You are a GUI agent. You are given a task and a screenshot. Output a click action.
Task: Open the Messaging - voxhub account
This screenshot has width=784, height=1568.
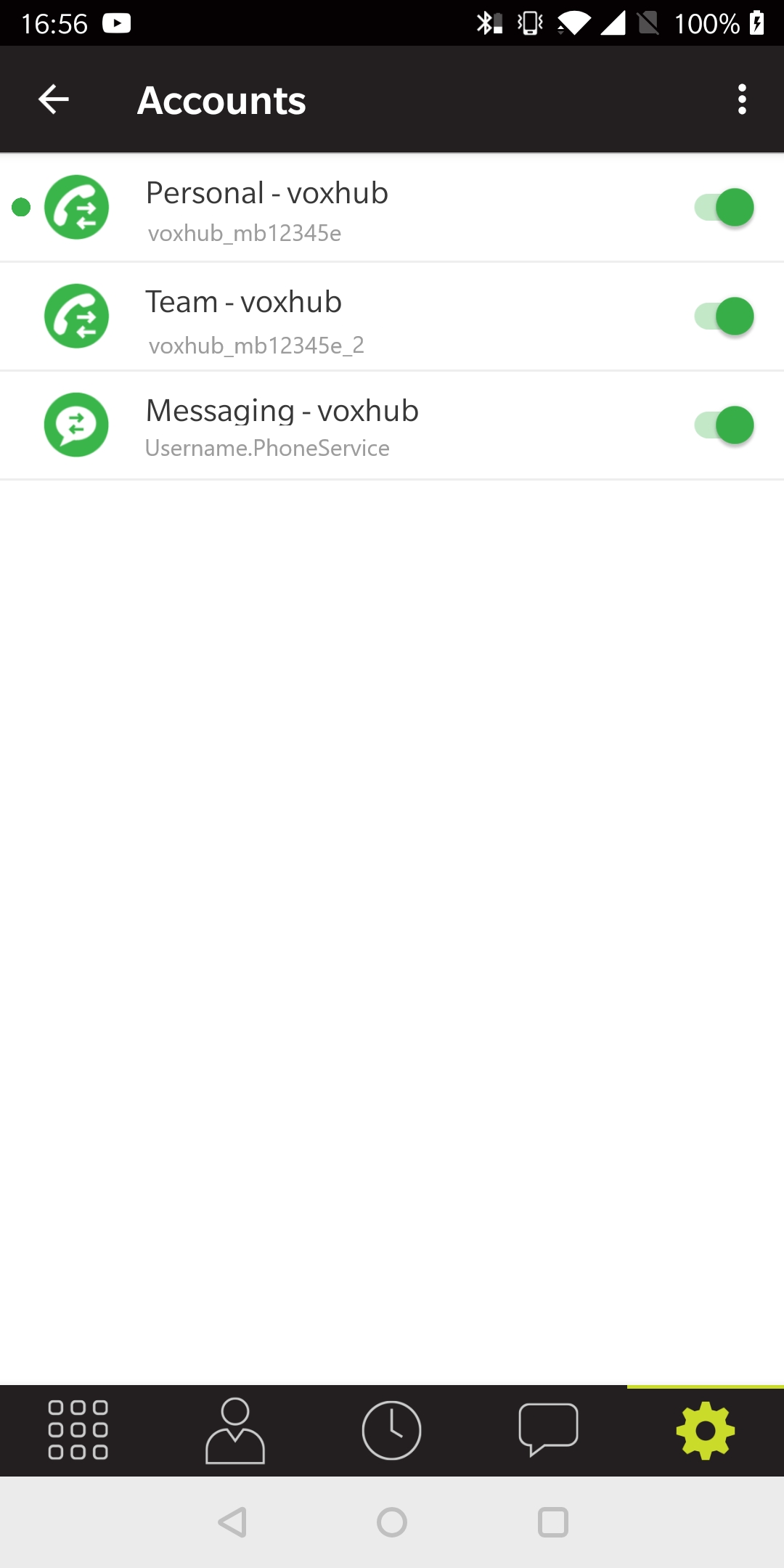click(392, 425)
